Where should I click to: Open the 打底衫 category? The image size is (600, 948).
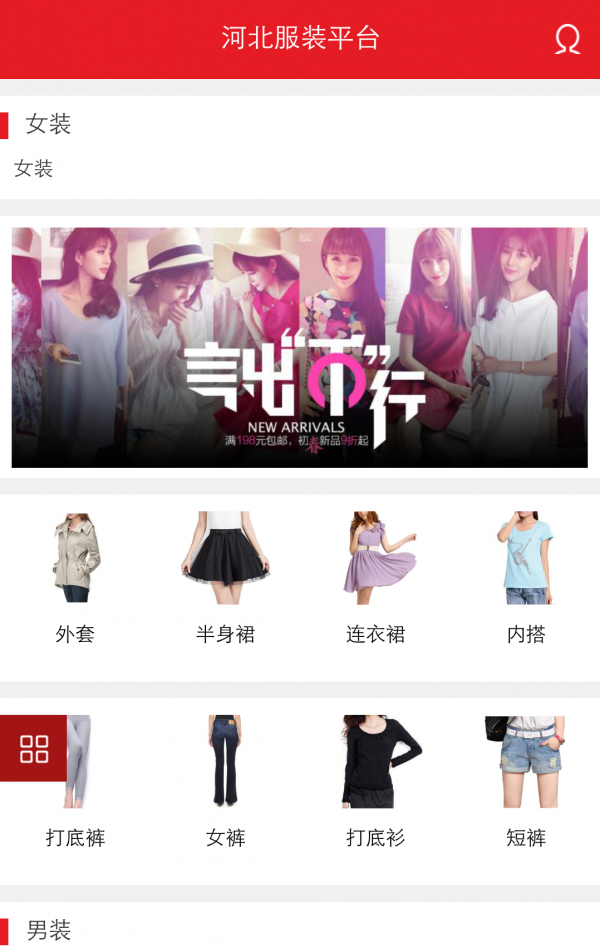375,780
